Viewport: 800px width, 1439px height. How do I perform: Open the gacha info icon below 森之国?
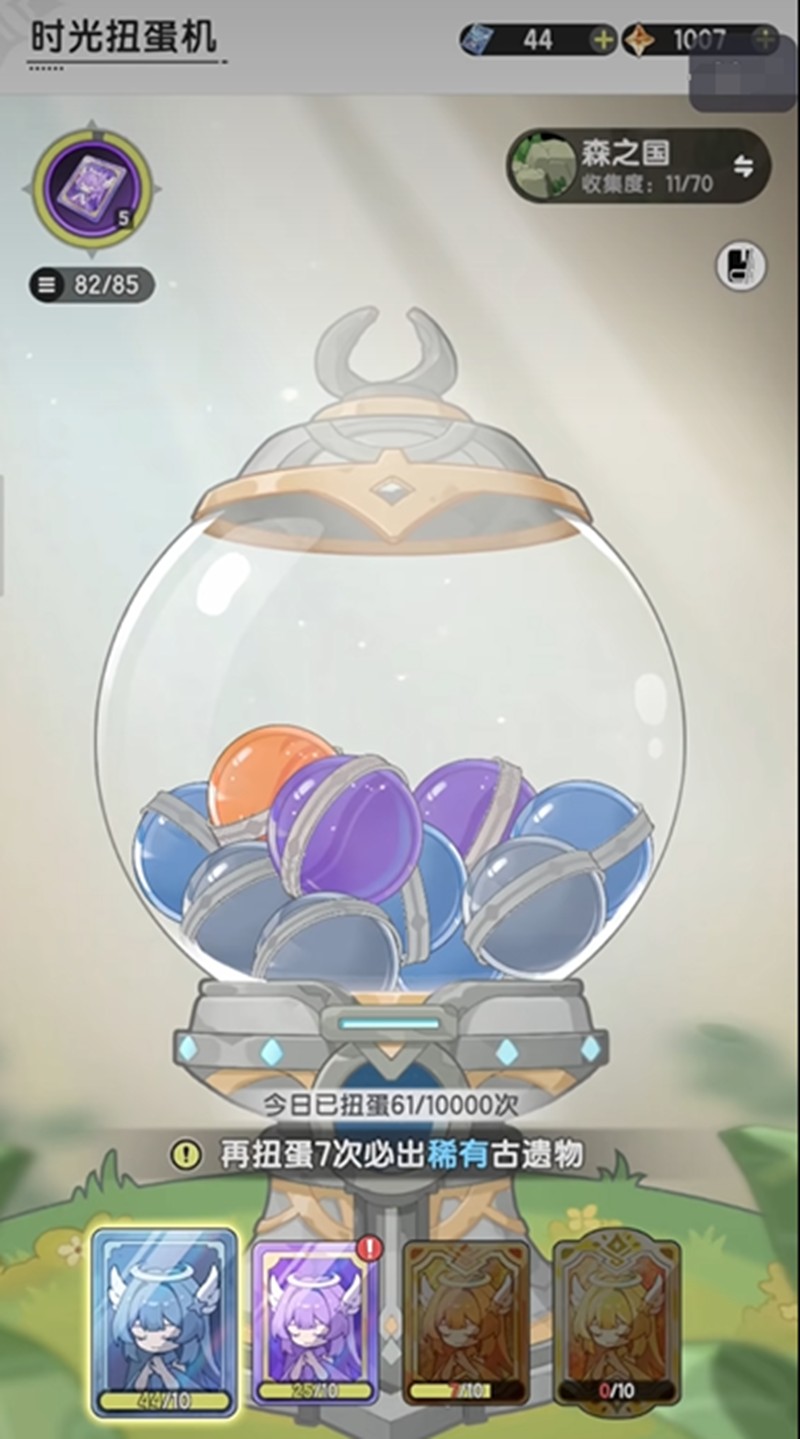point(741,266)
